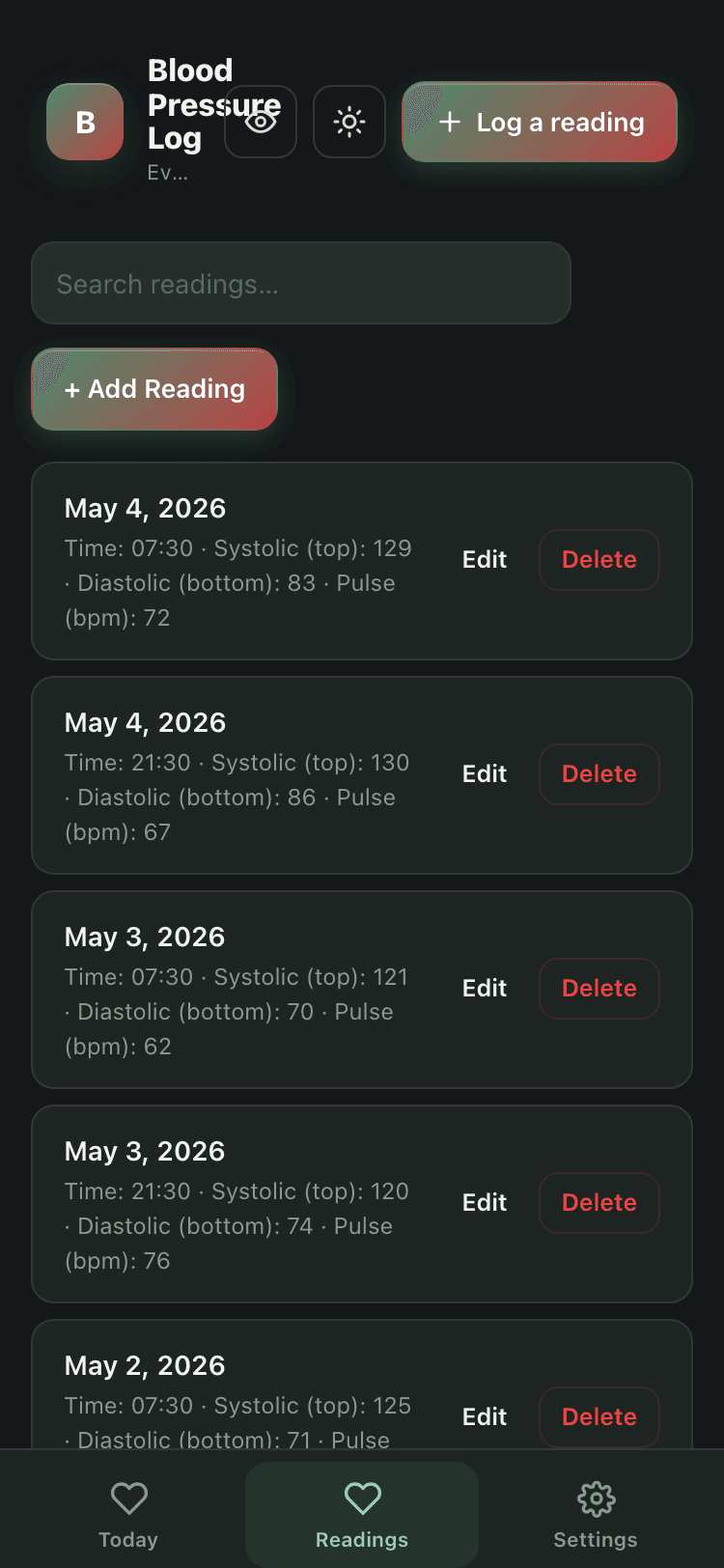Delete the May 3 21:30 reading
The image size is (724, 1568).
coord(599,1203)
